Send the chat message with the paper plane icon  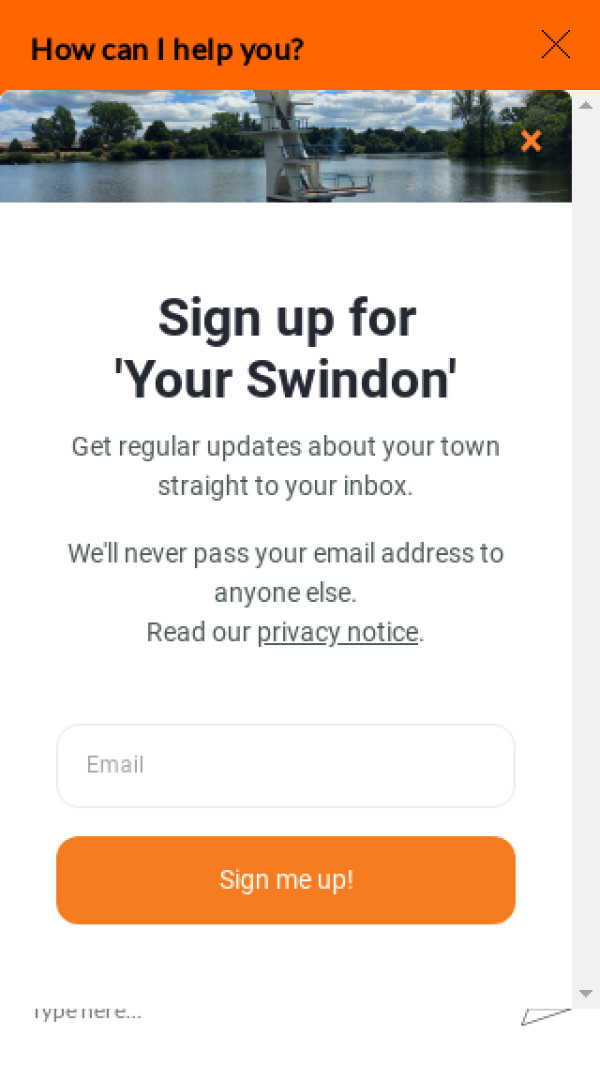point(545,1016)
